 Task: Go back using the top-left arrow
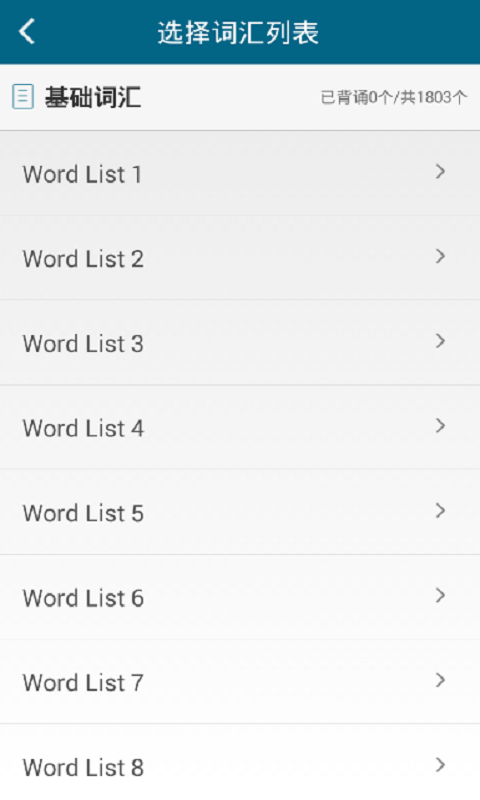(x=27, y=32)
